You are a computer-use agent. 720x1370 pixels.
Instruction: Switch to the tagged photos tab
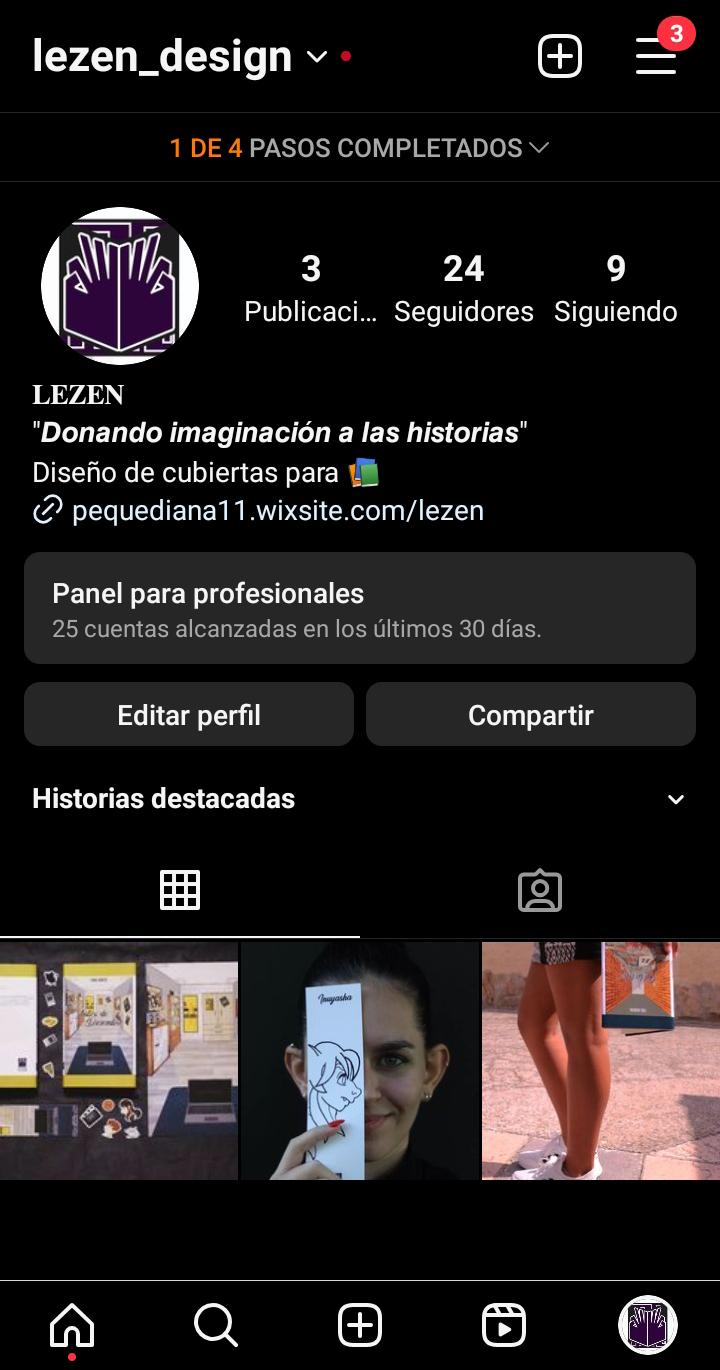tap(540, 890)
